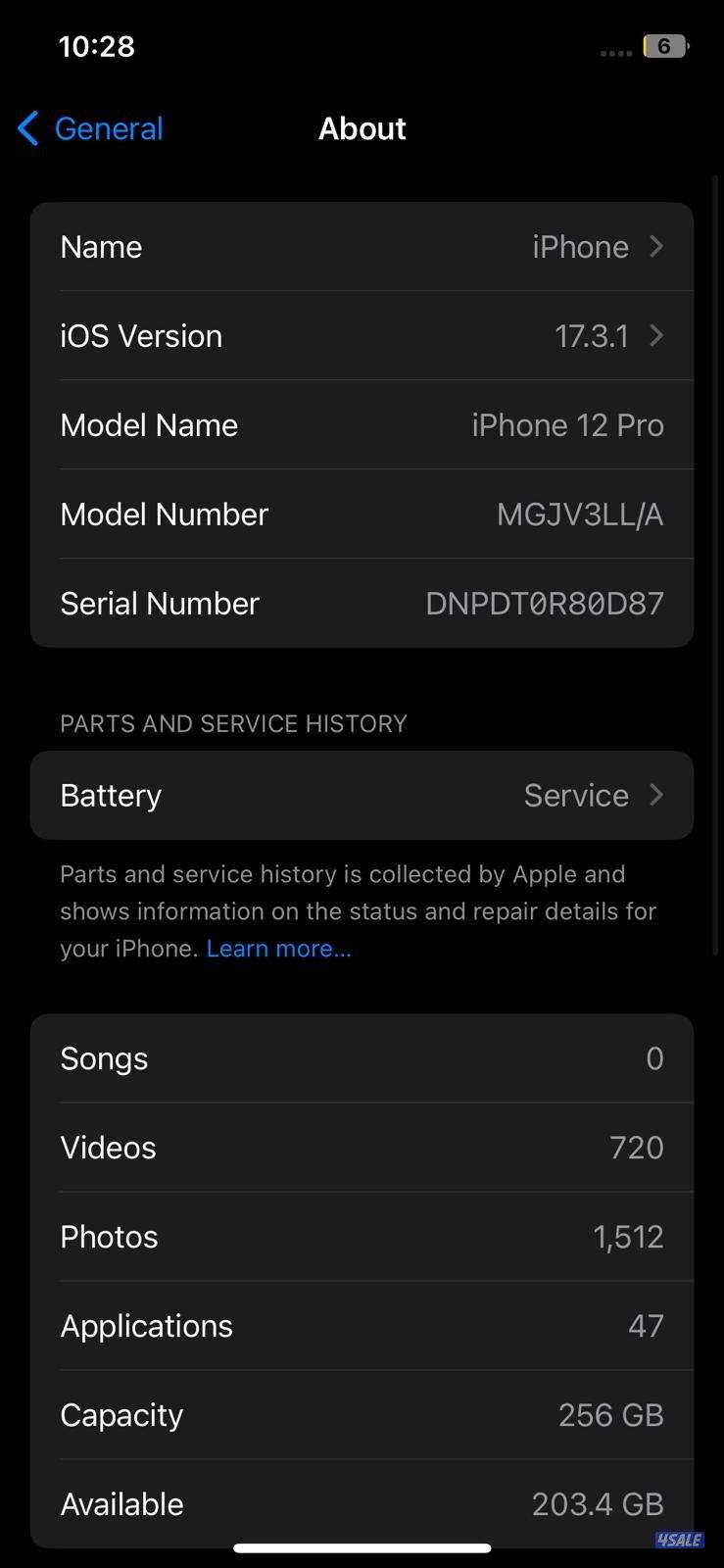The image size is (724, 1568).
Task: Select the Serial Number row
Action: 362,604
